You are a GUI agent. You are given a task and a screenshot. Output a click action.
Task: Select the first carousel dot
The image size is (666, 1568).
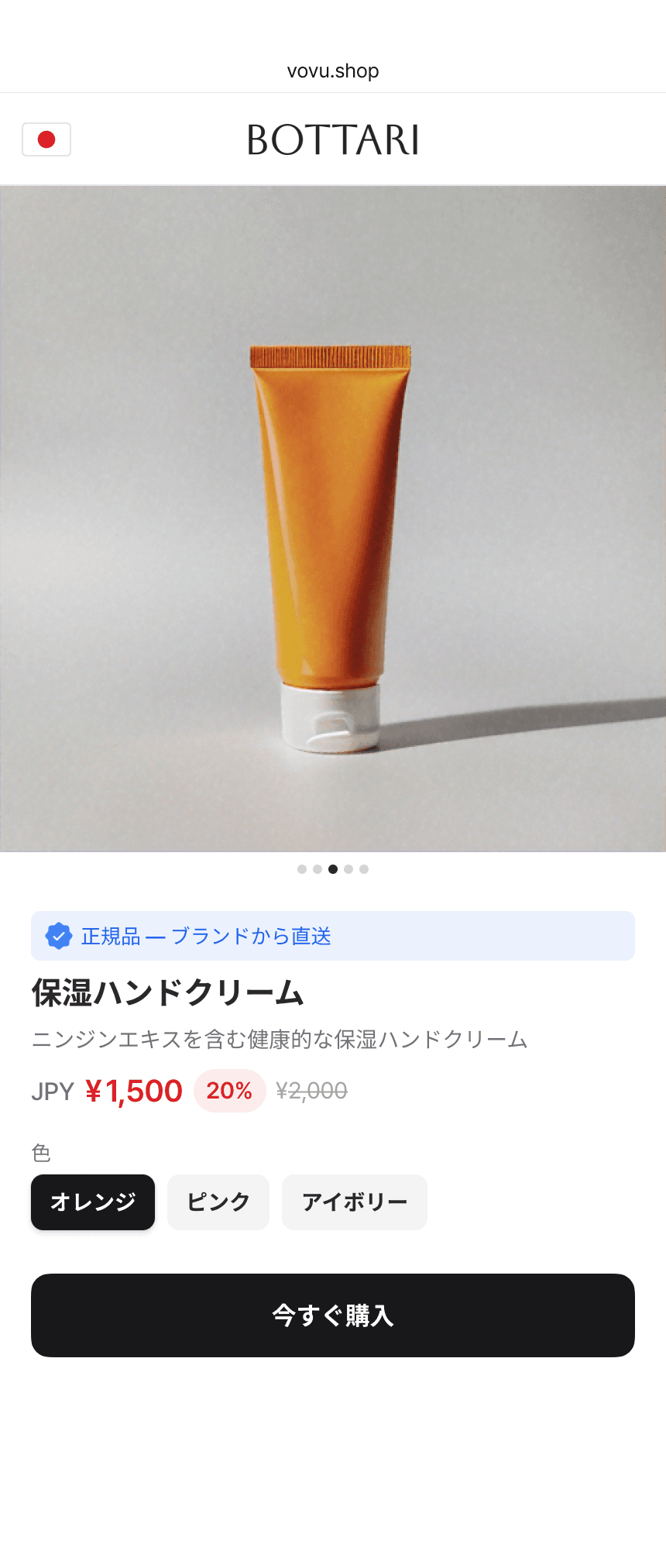pyautogui.click(x=302, y=869)
